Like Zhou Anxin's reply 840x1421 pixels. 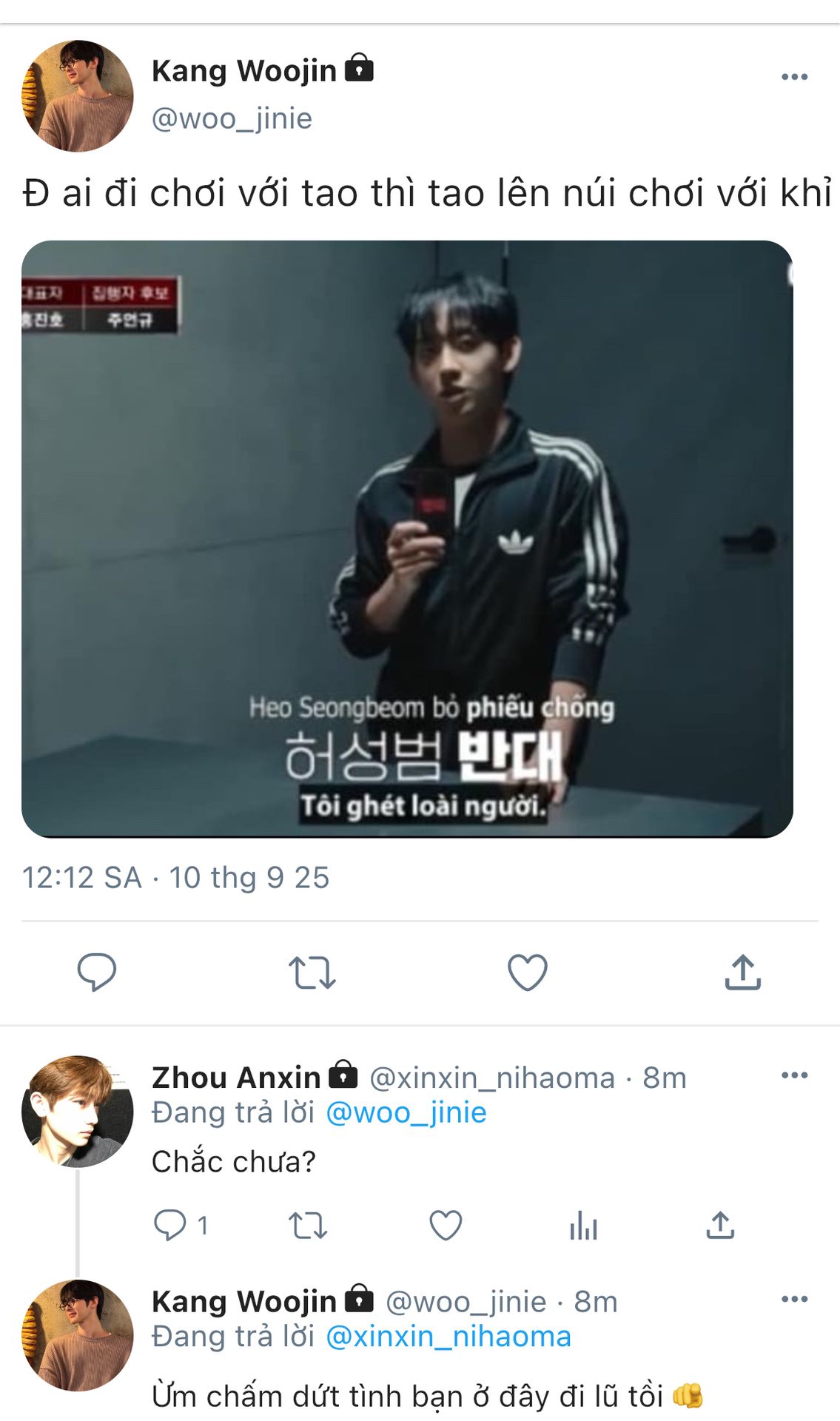pyautogui.click(x=446, y=1225)
